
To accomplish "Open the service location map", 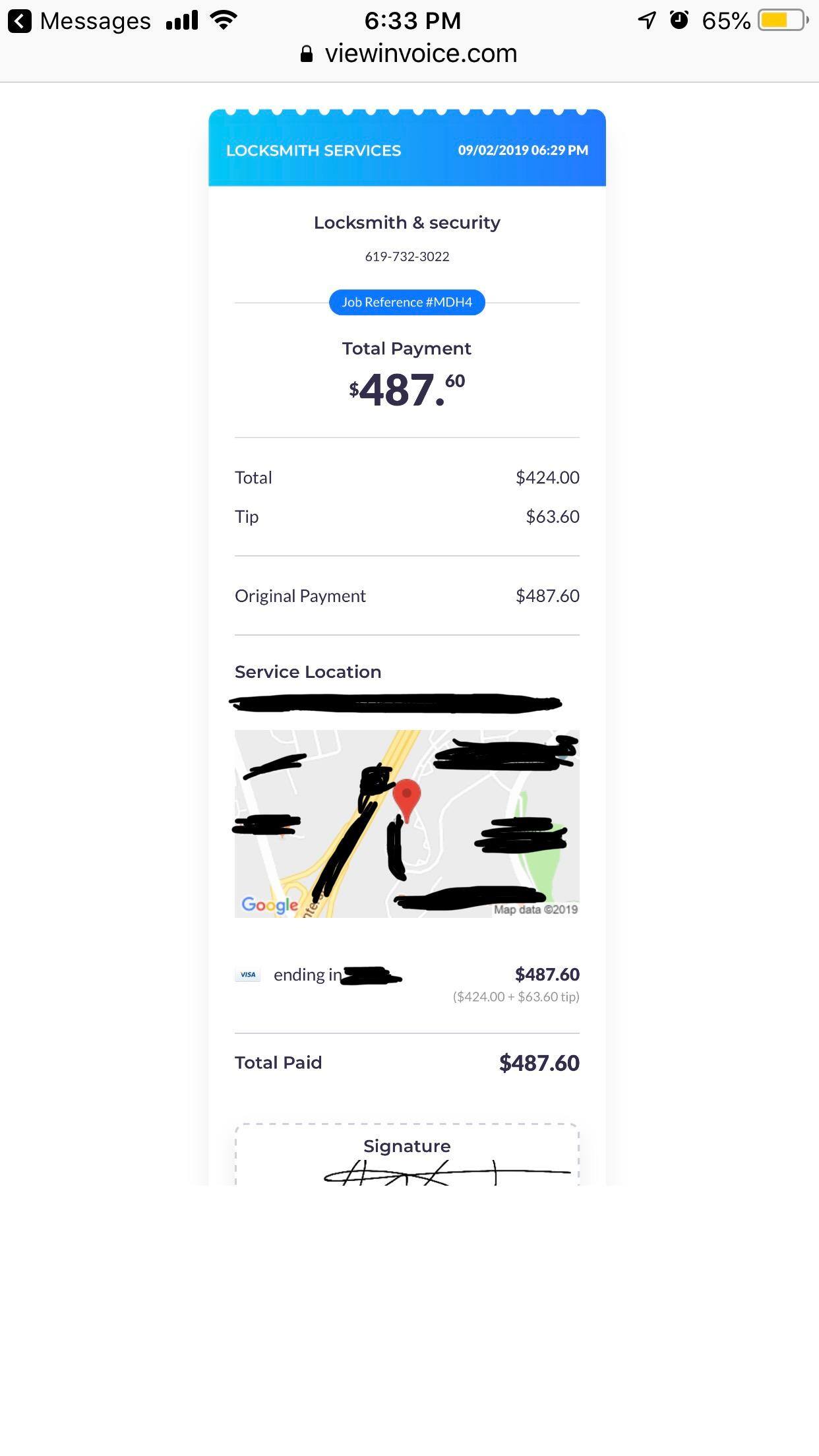I will pyautogui.click(x=407, y=823).
